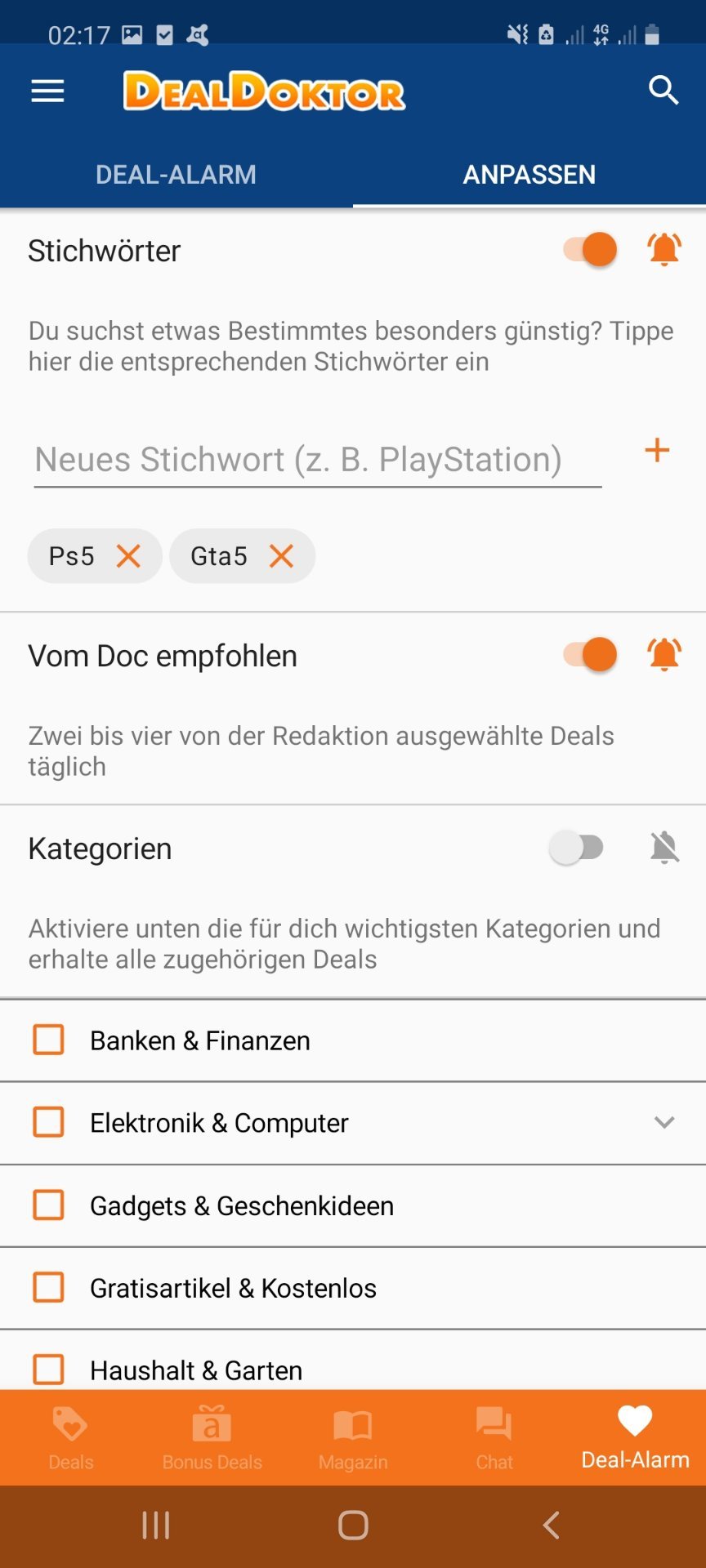Tap the muted Kategorien bell icon

[x=664, y=848]
